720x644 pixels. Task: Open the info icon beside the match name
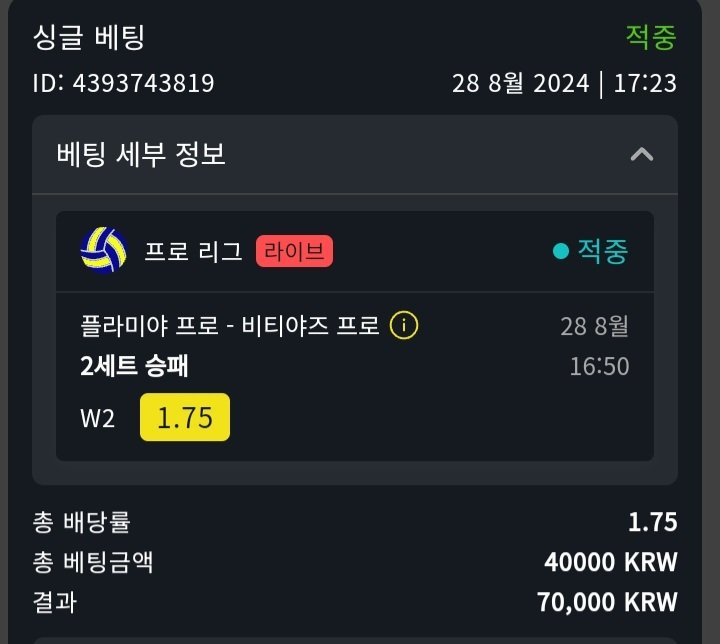point(404,326)
